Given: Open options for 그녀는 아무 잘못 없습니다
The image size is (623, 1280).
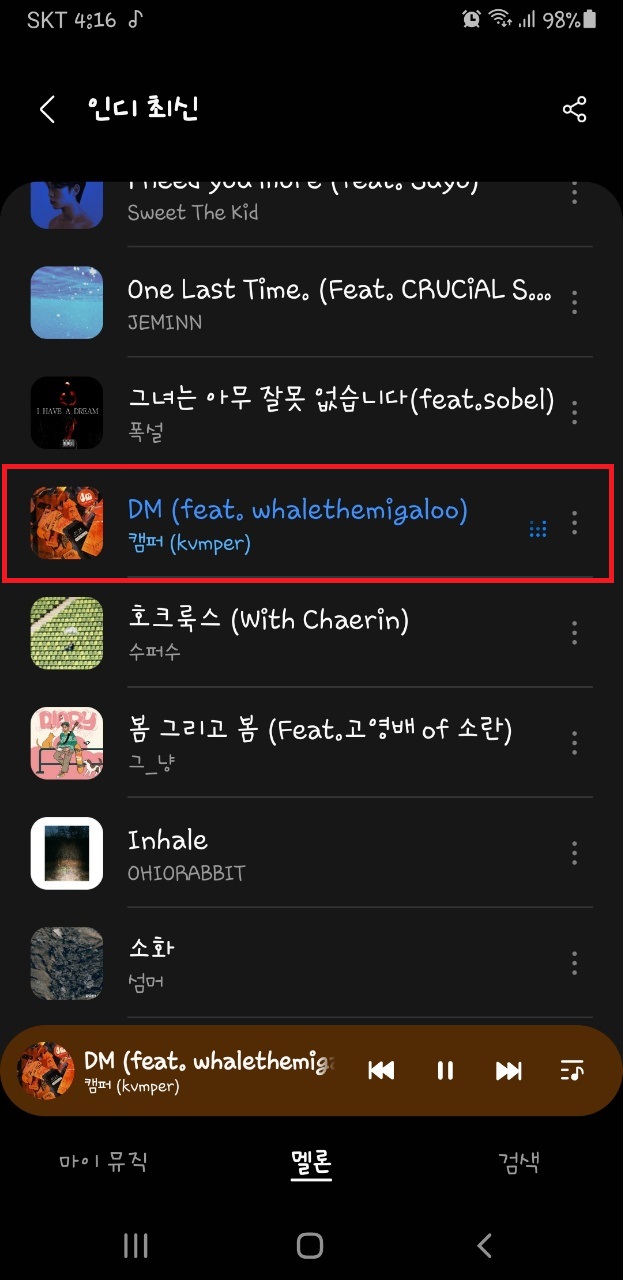Looking at the screenshot, I should click(x=574, y=412).
